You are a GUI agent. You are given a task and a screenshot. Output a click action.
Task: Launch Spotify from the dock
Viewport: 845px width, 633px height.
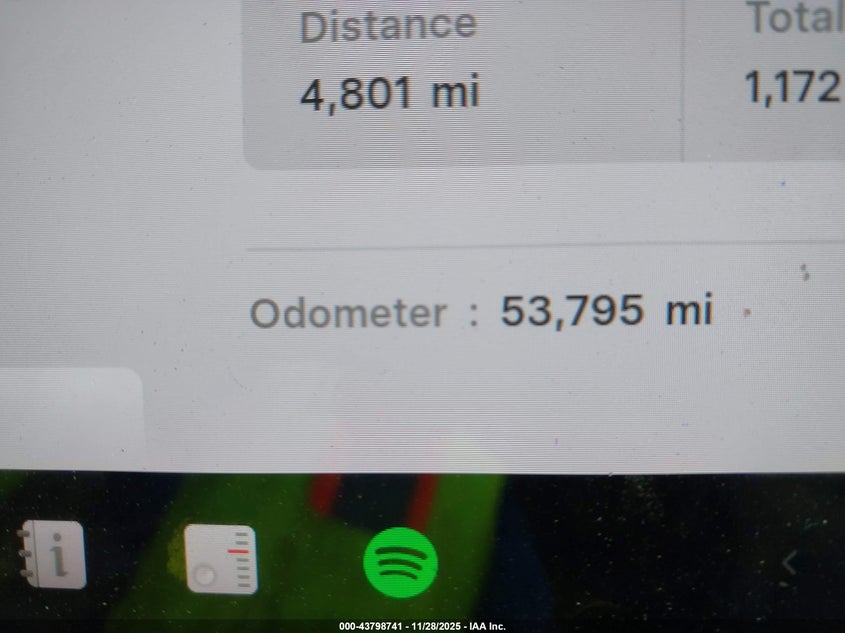[x=400, y=563]
